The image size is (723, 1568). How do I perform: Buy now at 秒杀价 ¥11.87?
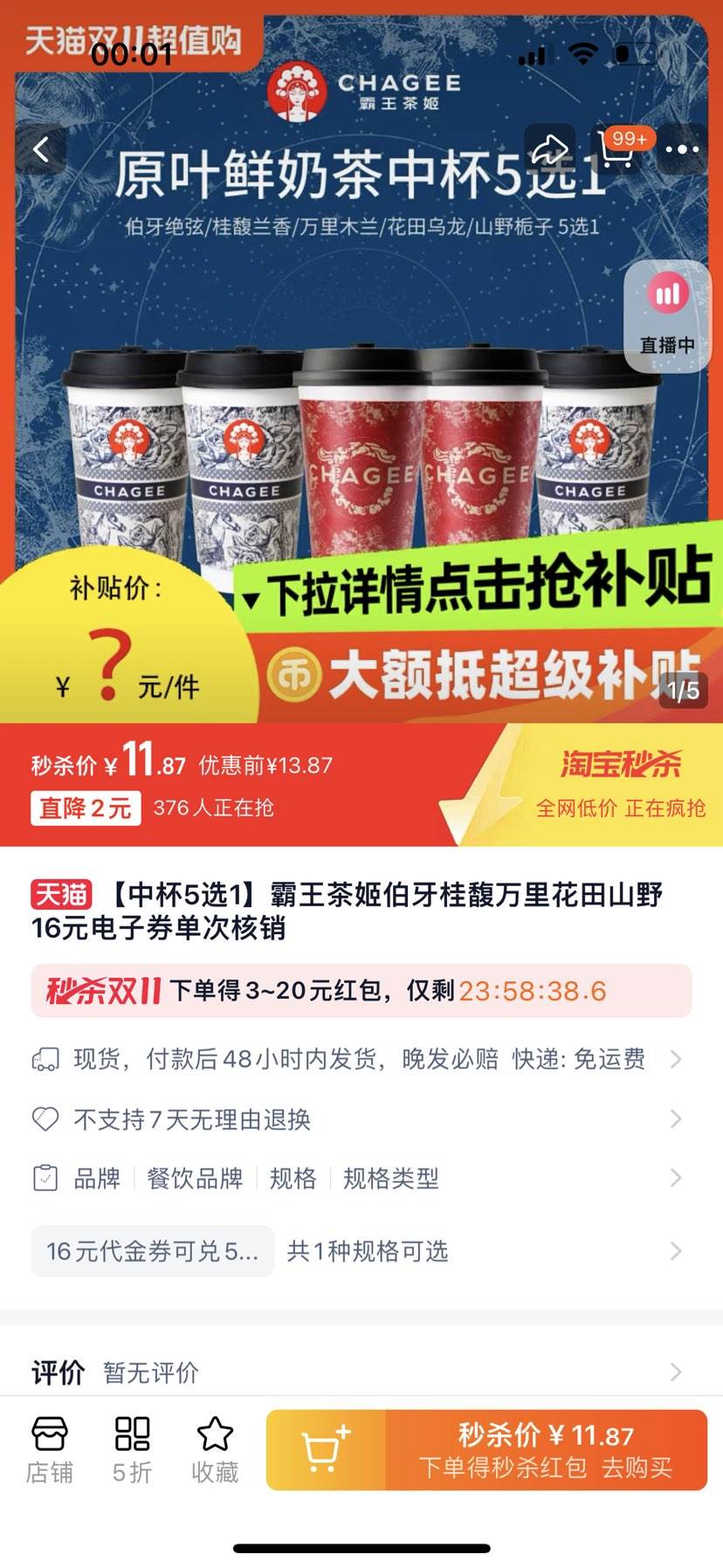pos(547,1450)
